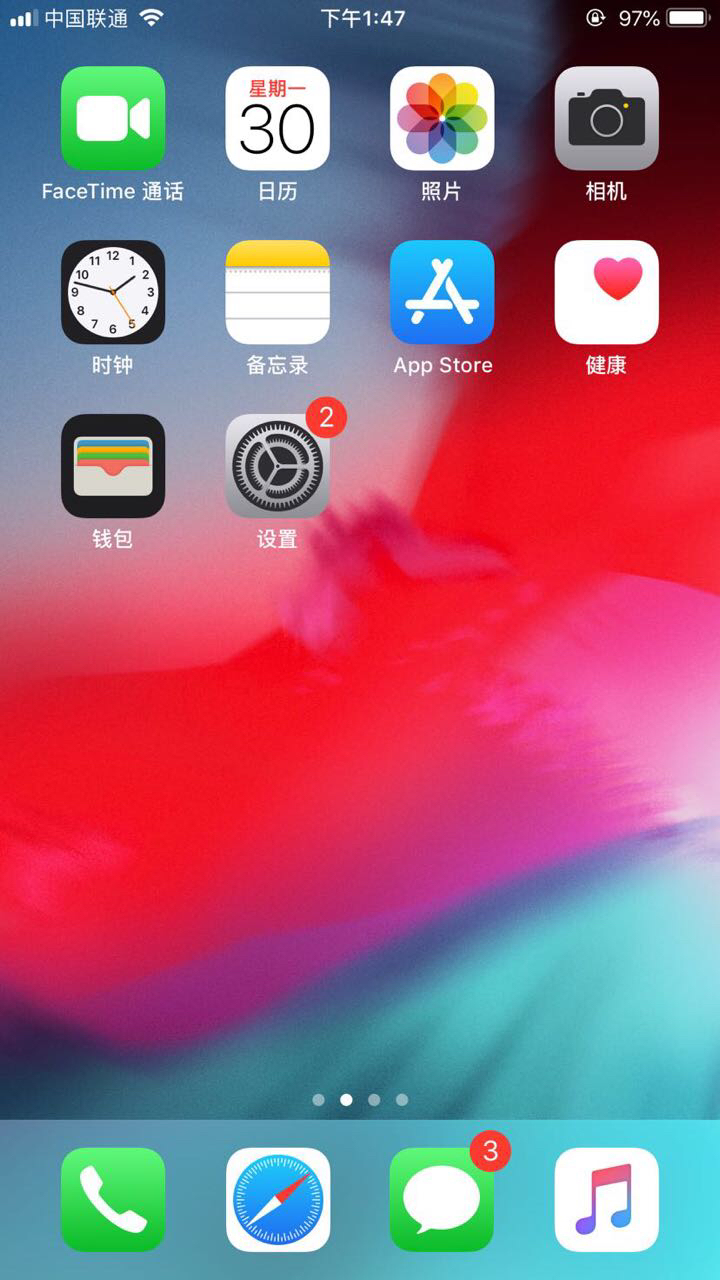Viewport: 720px width, 1280px height.
Task: Open the Phone app in the dock
Action: point(113,1199)
